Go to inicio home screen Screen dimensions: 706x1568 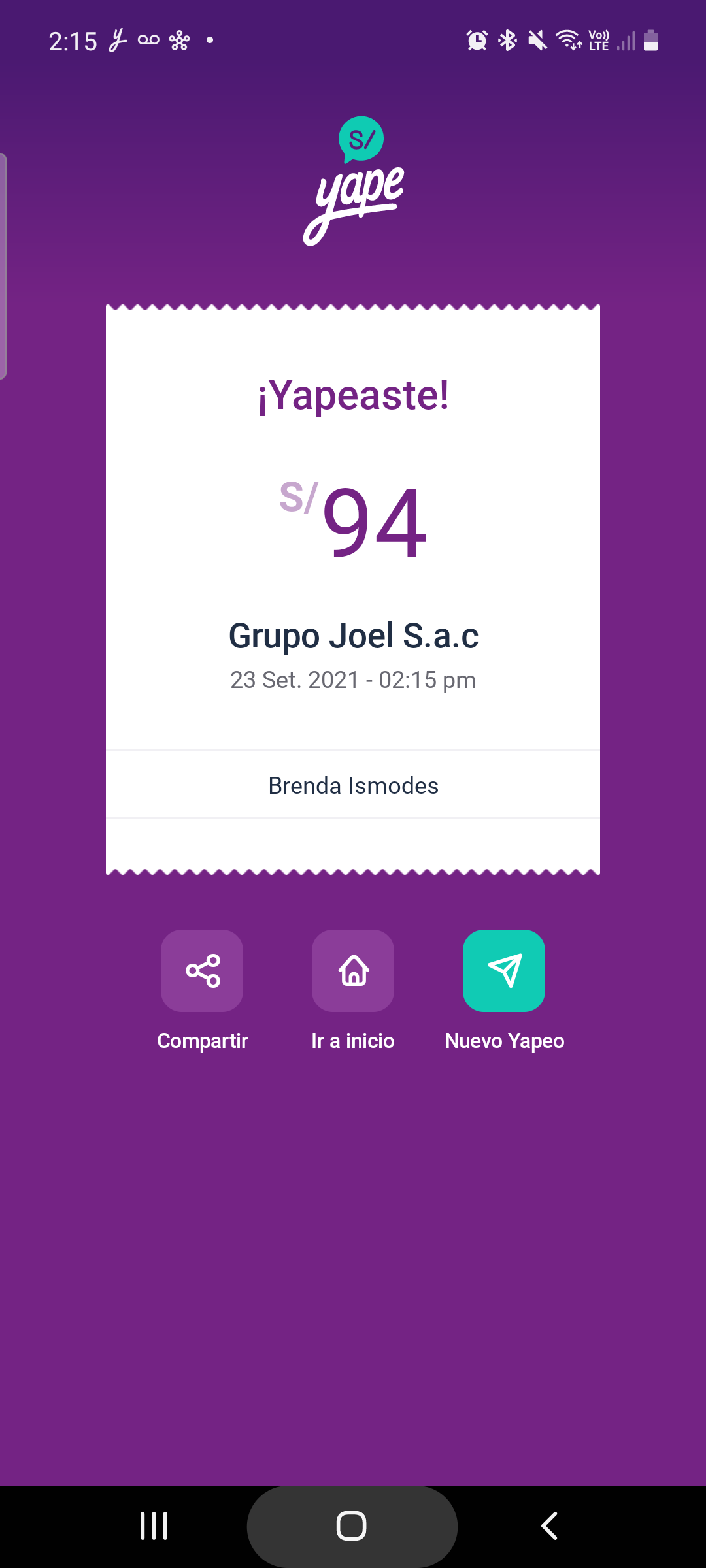(353, 971)
